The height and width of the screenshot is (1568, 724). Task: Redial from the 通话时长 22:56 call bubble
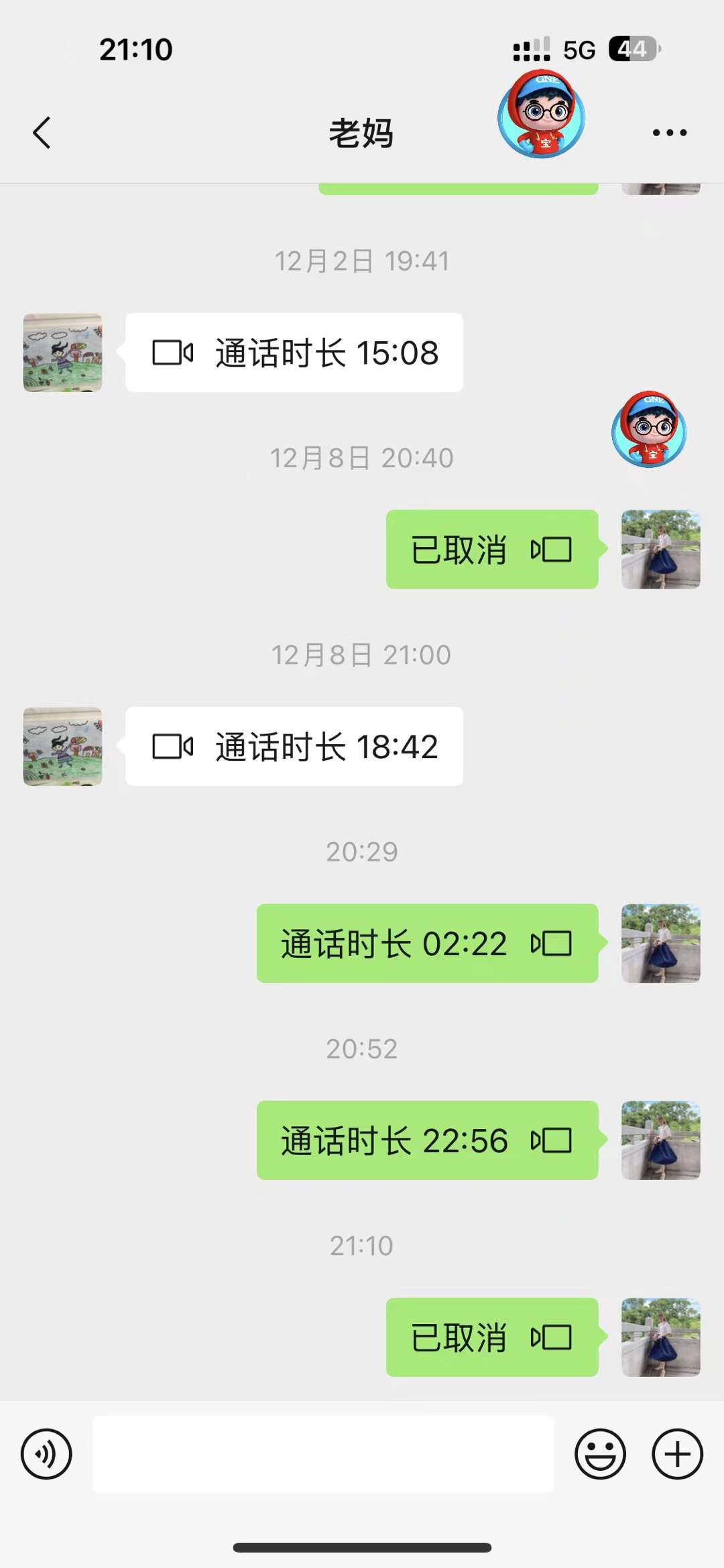(x=427, y=1140)
